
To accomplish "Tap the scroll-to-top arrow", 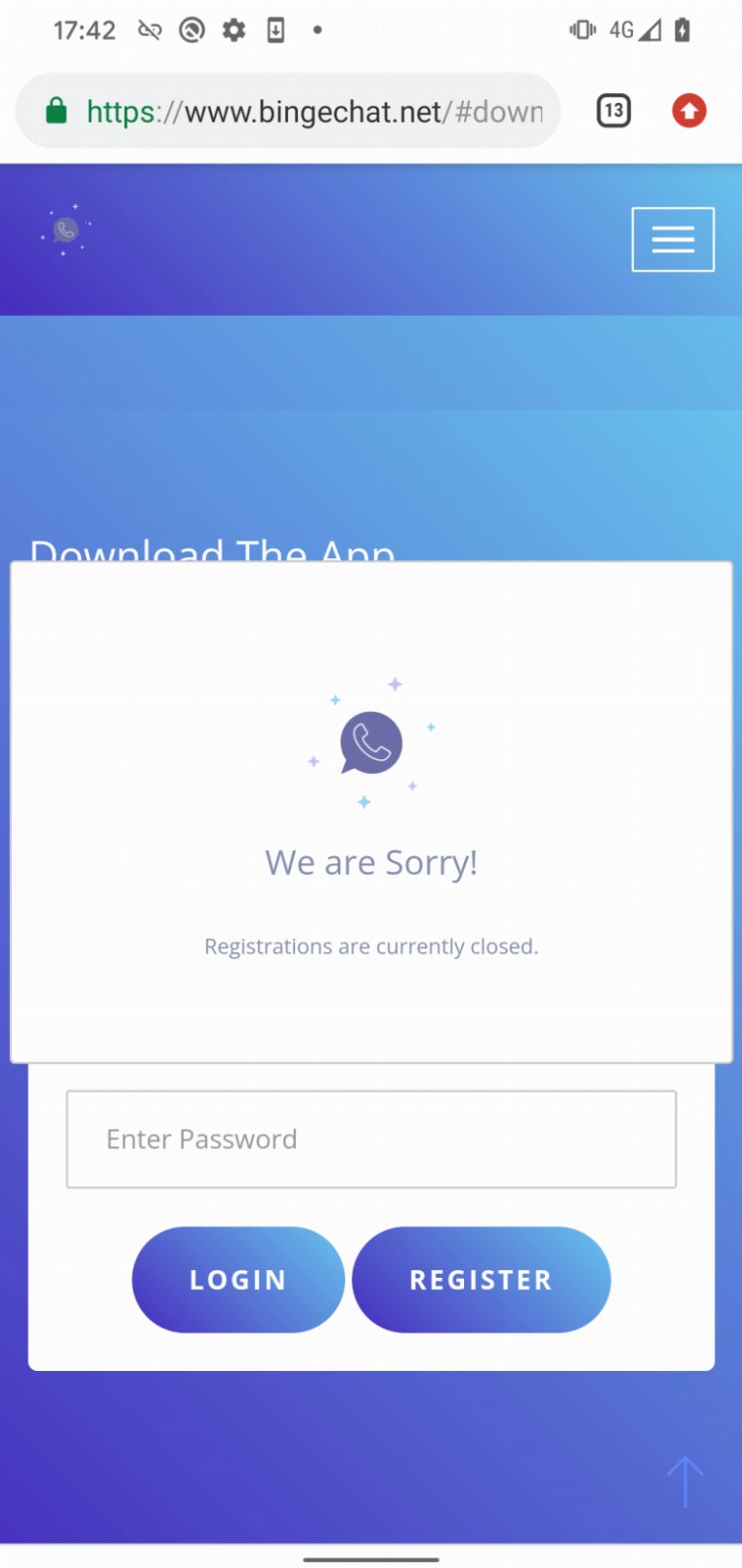I will [x=685, y=1482].
